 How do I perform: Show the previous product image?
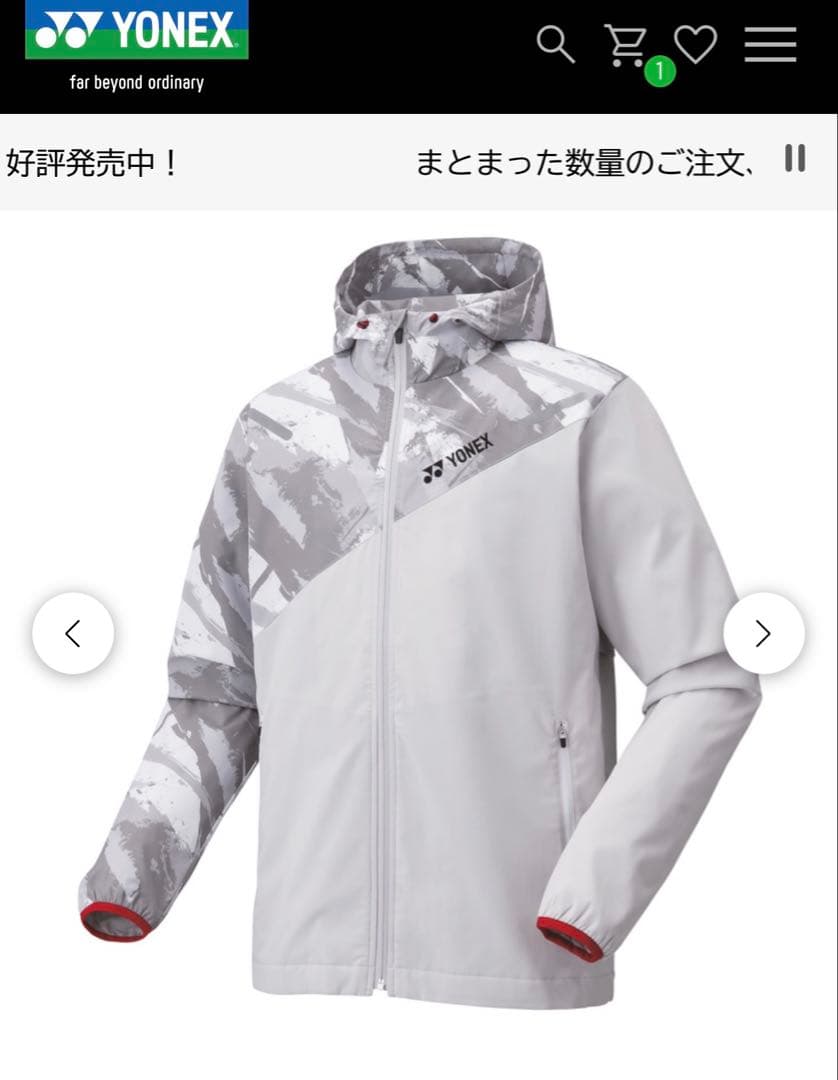click(x=73, y=633)
